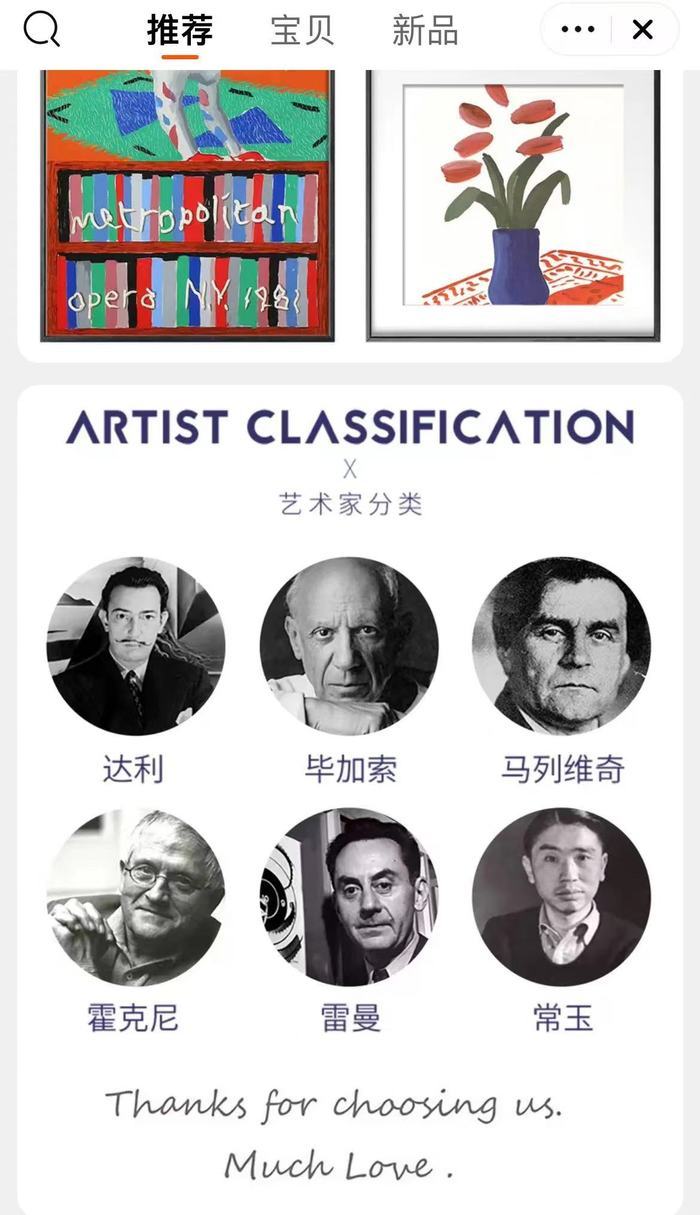Select artist 达利
This screenshot has height=1215, width=700.
136,646
